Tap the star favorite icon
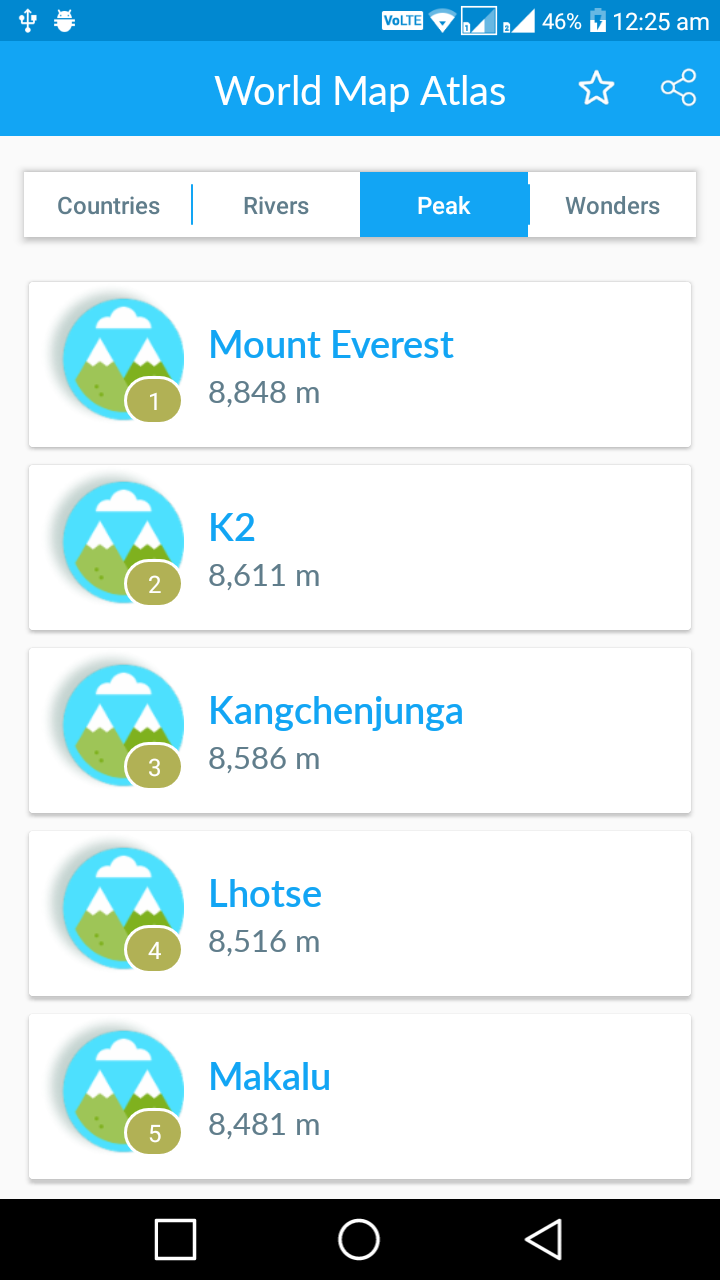The width and height of the screenshot is (720, 1280). 596,89
